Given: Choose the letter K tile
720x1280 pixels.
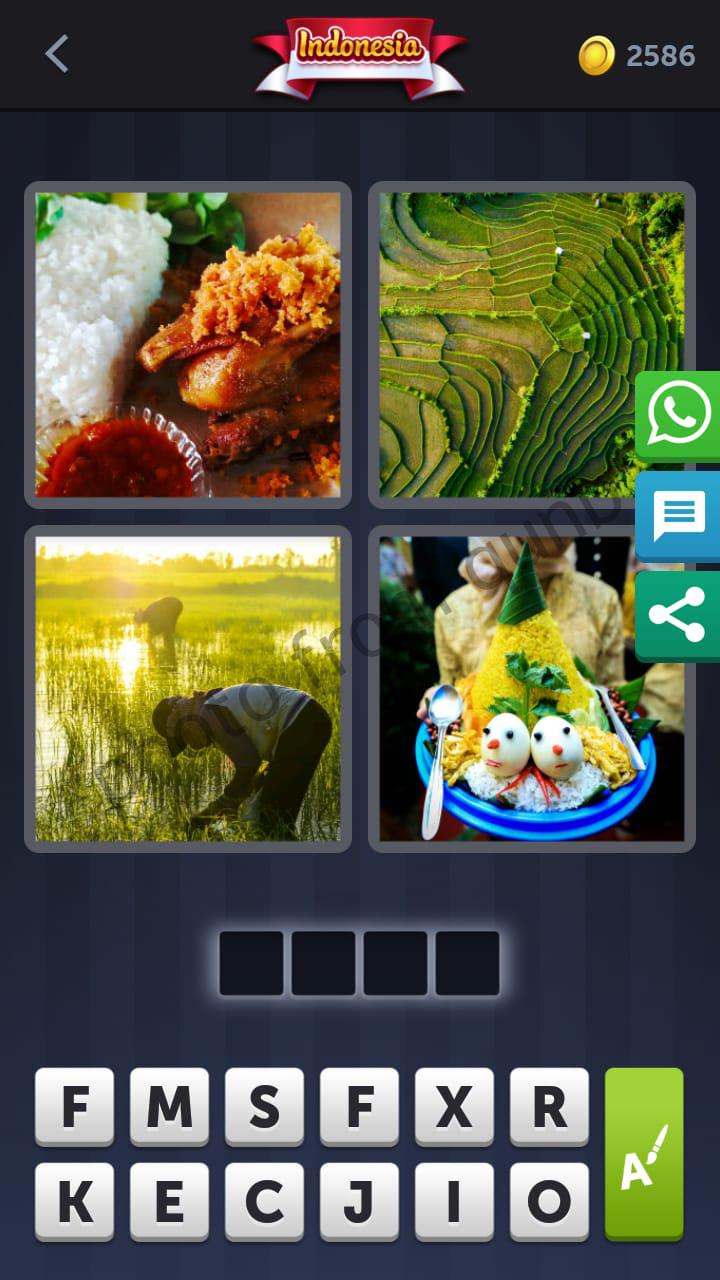Looking at the screenshot, I should pos(74,1202).
